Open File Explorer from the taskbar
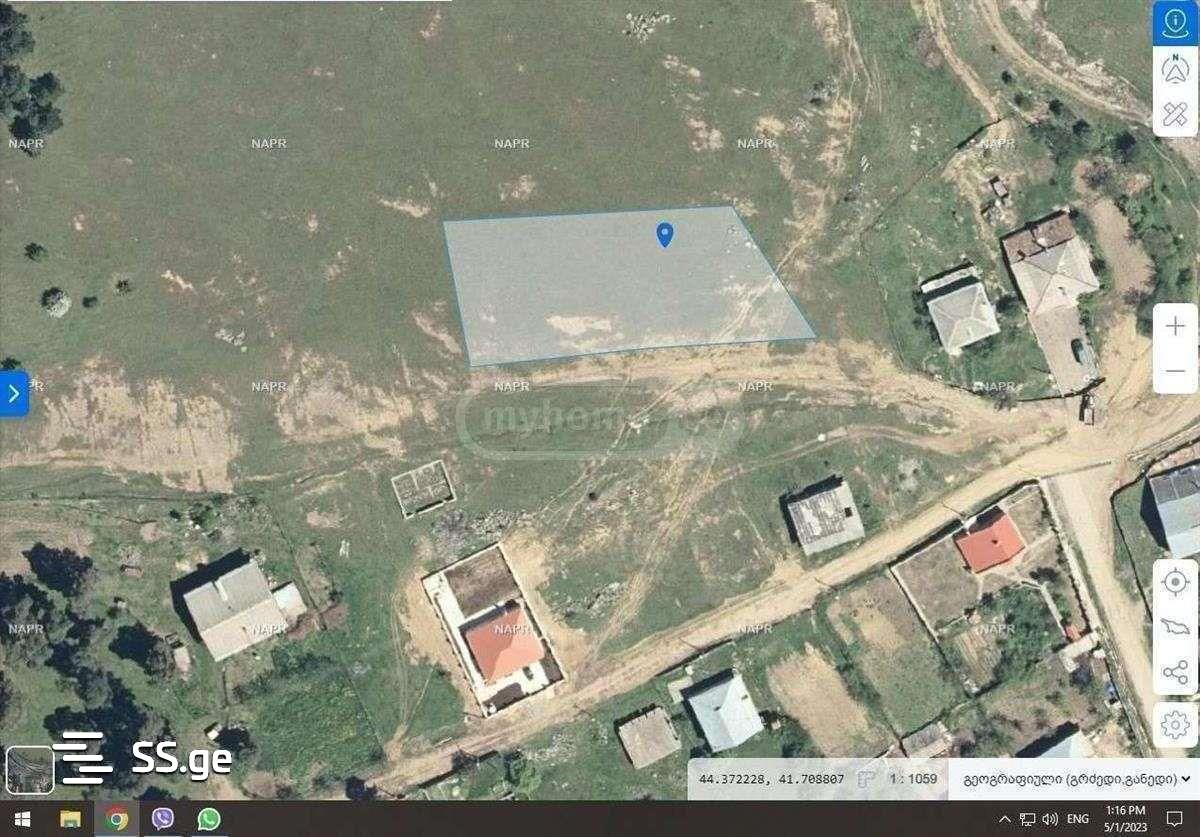This screenshot has height=837, width=1200. click(x=70, y=820)
